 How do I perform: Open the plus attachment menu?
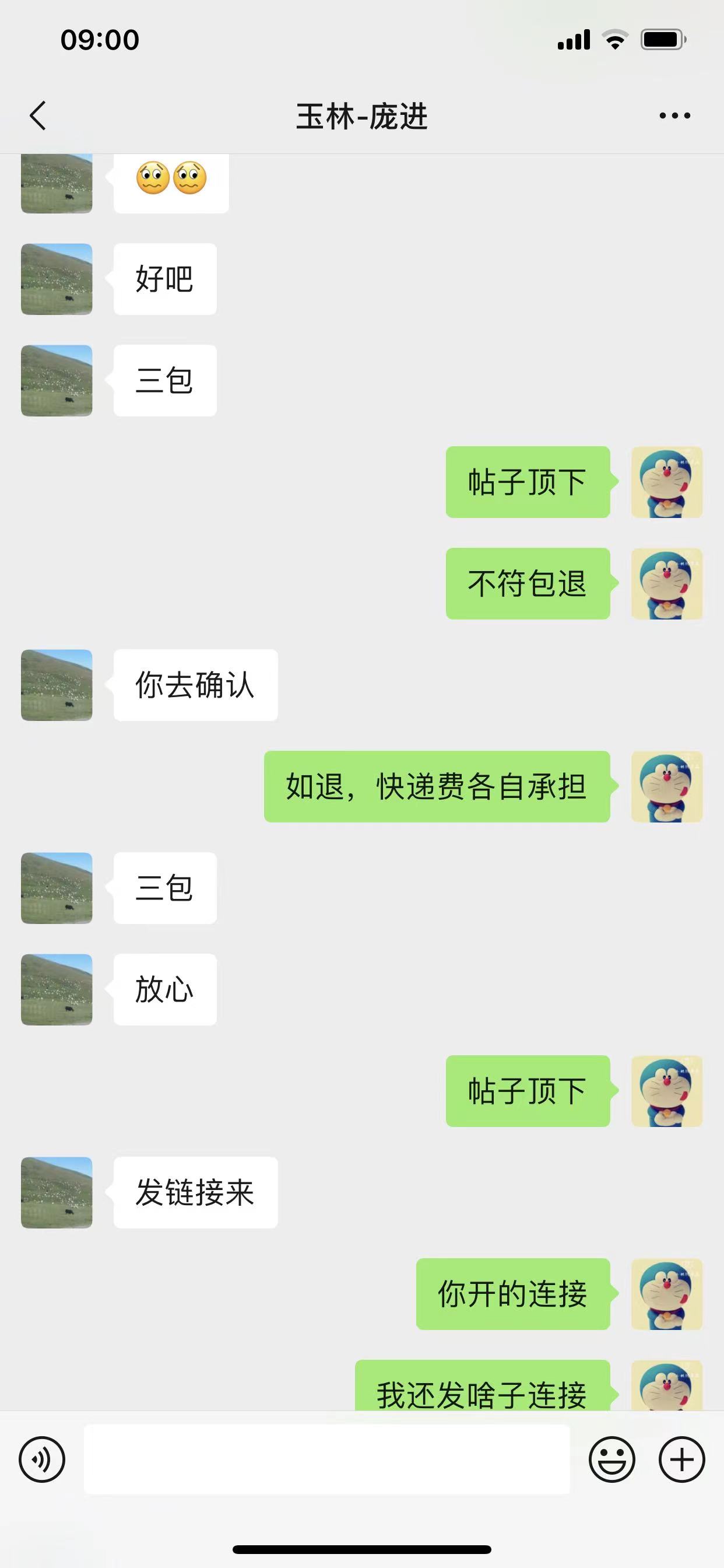point(681,1459)
